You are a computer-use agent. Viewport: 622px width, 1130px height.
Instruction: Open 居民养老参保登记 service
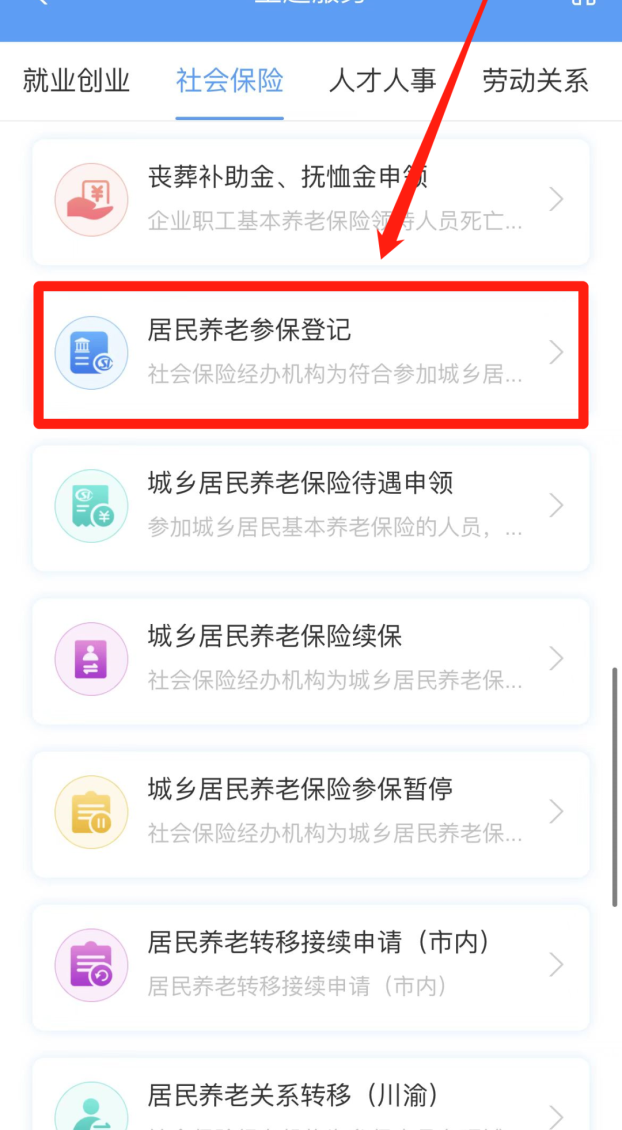tap(310, 353)
